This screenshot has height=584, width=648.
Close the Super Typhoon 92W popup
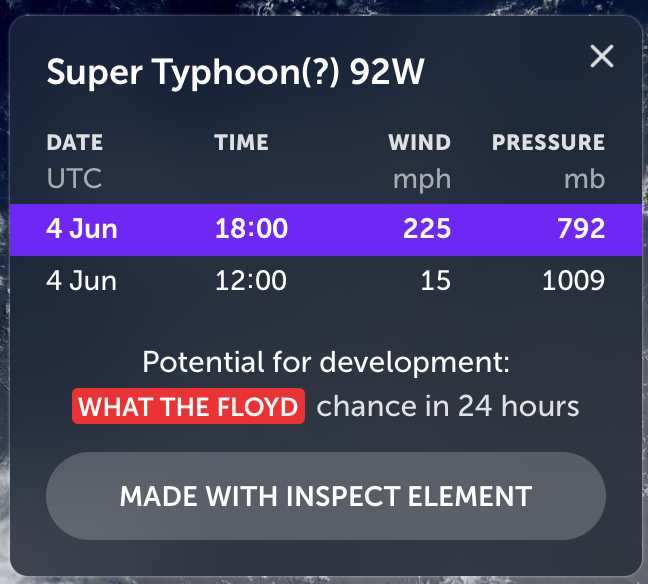[x=601, y=56]
